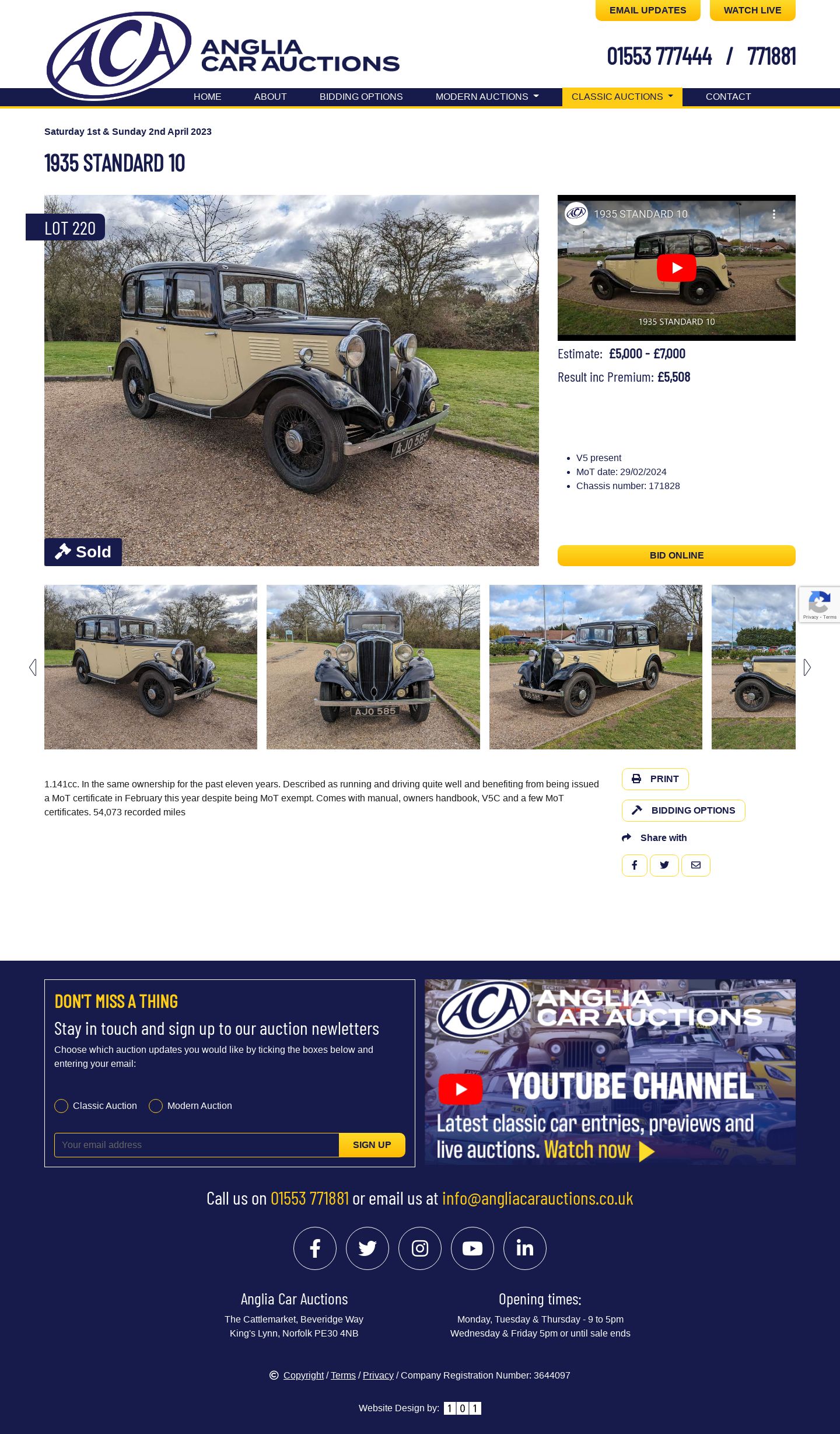Select the Modern Auction newsletter option

(x=156, y=1106)
